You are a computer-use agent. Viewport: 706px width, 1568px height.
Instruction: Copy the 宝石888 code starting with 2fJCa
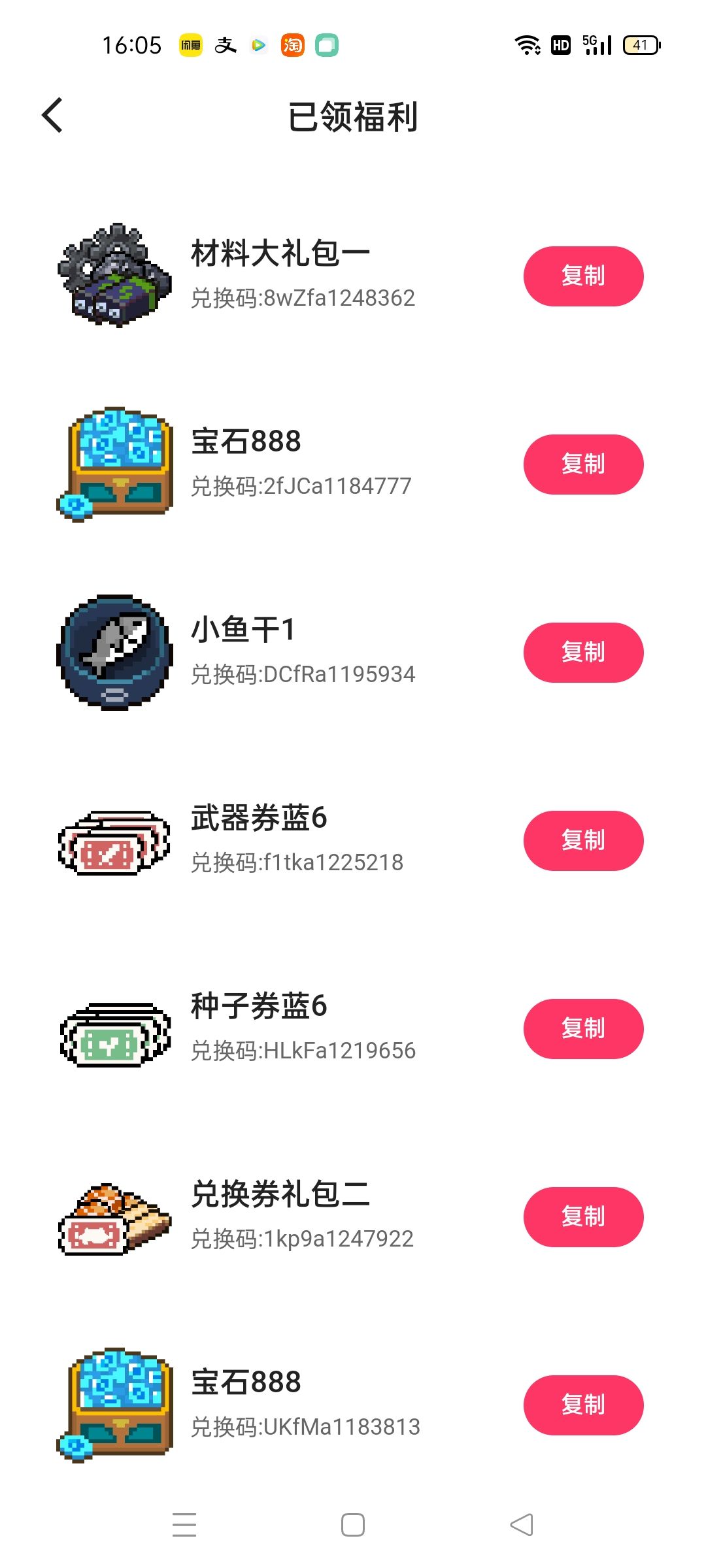tap(583, 464)
